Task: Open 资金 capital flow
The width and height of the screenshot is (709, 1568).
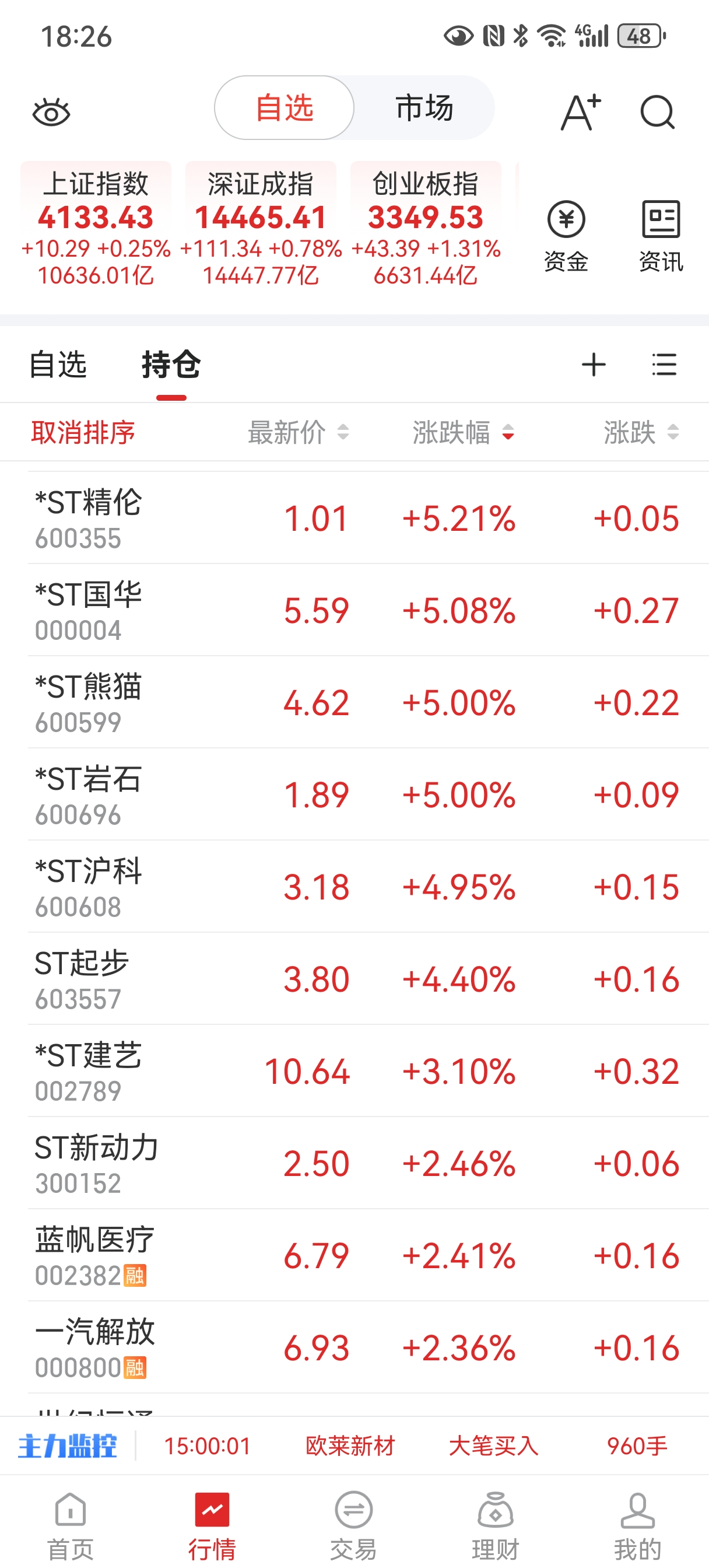Action: pos(566,236)
